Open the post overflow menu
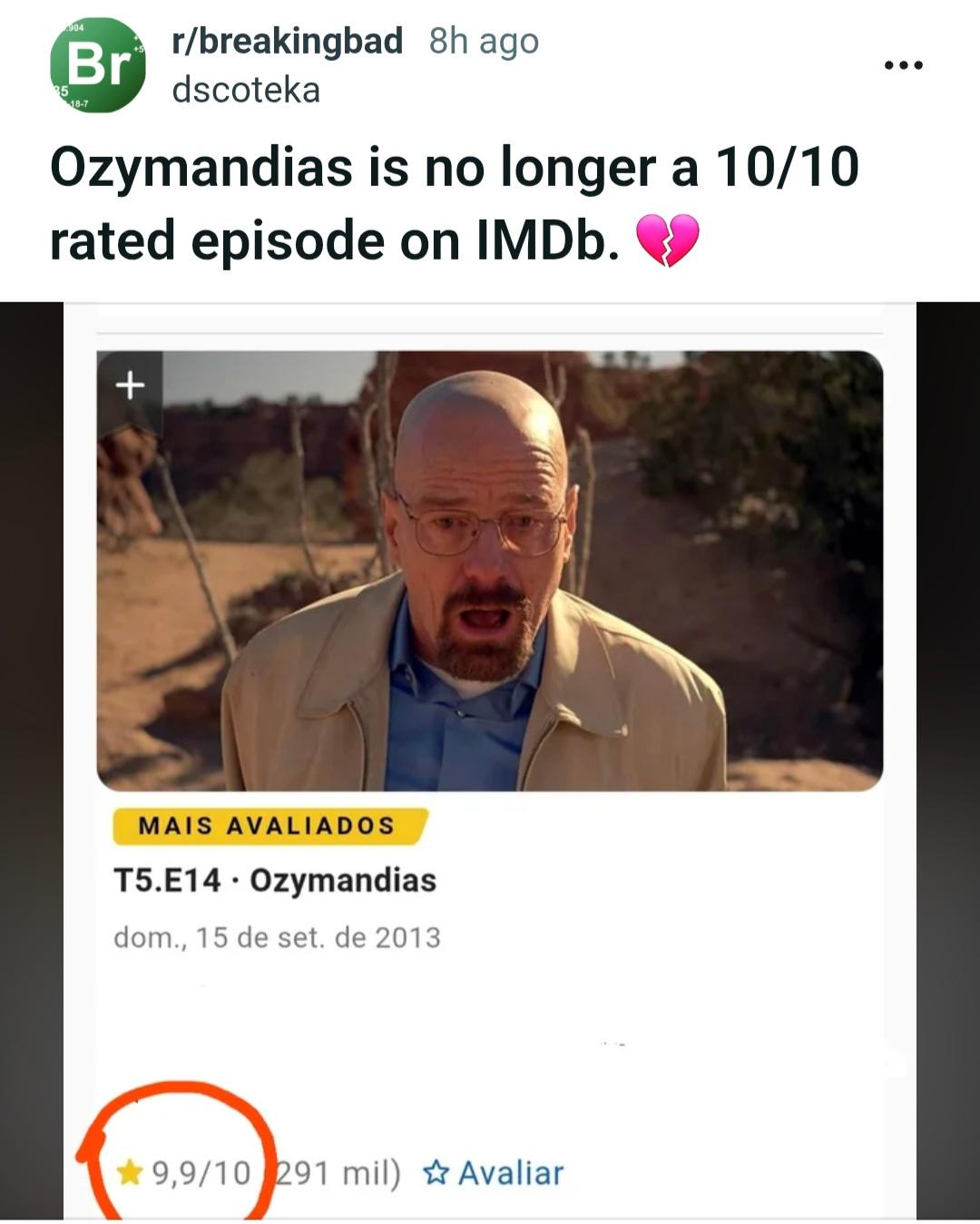Screen dimensions: 980x1224 click(904, 65)
